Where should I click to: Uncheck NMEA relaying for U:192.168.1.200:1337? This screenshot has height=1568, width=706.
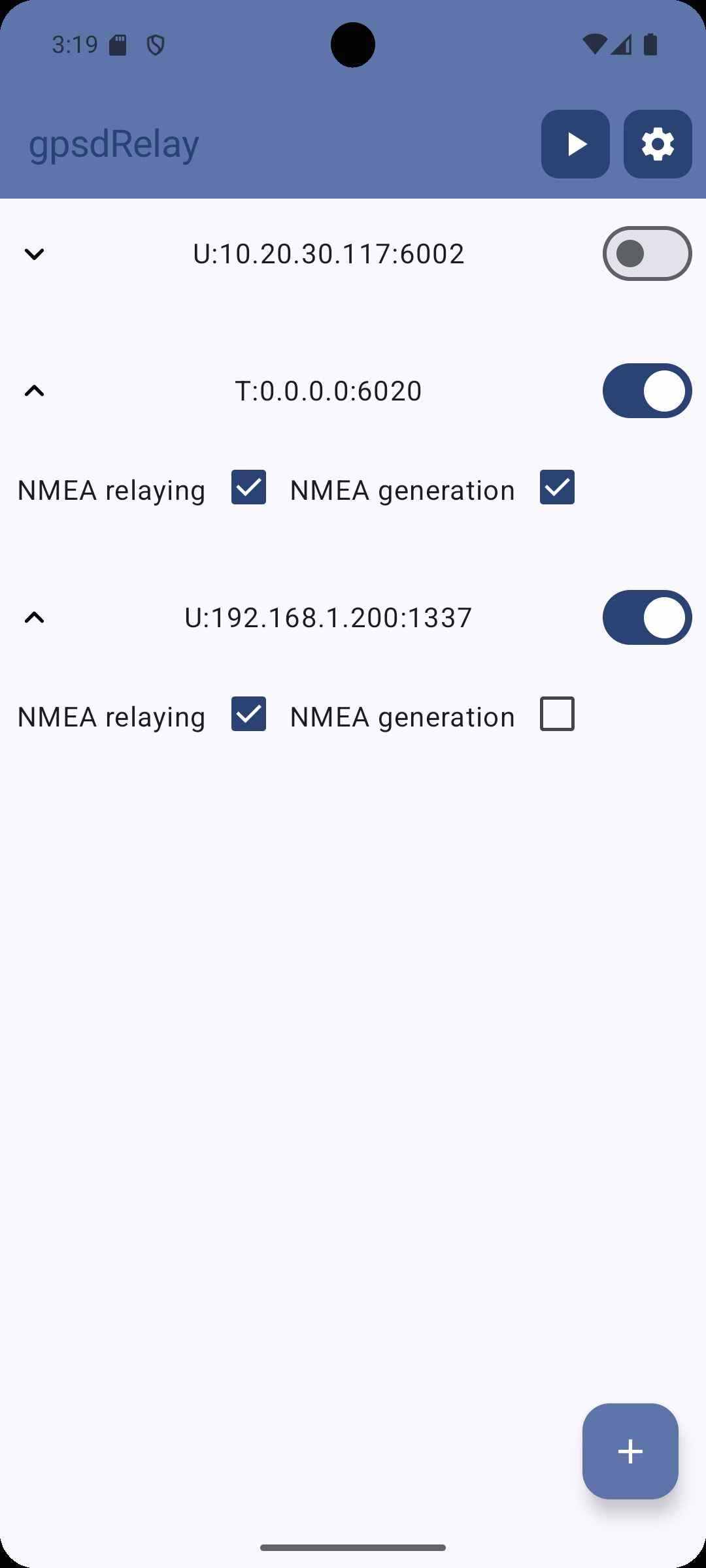coord(248,714)
